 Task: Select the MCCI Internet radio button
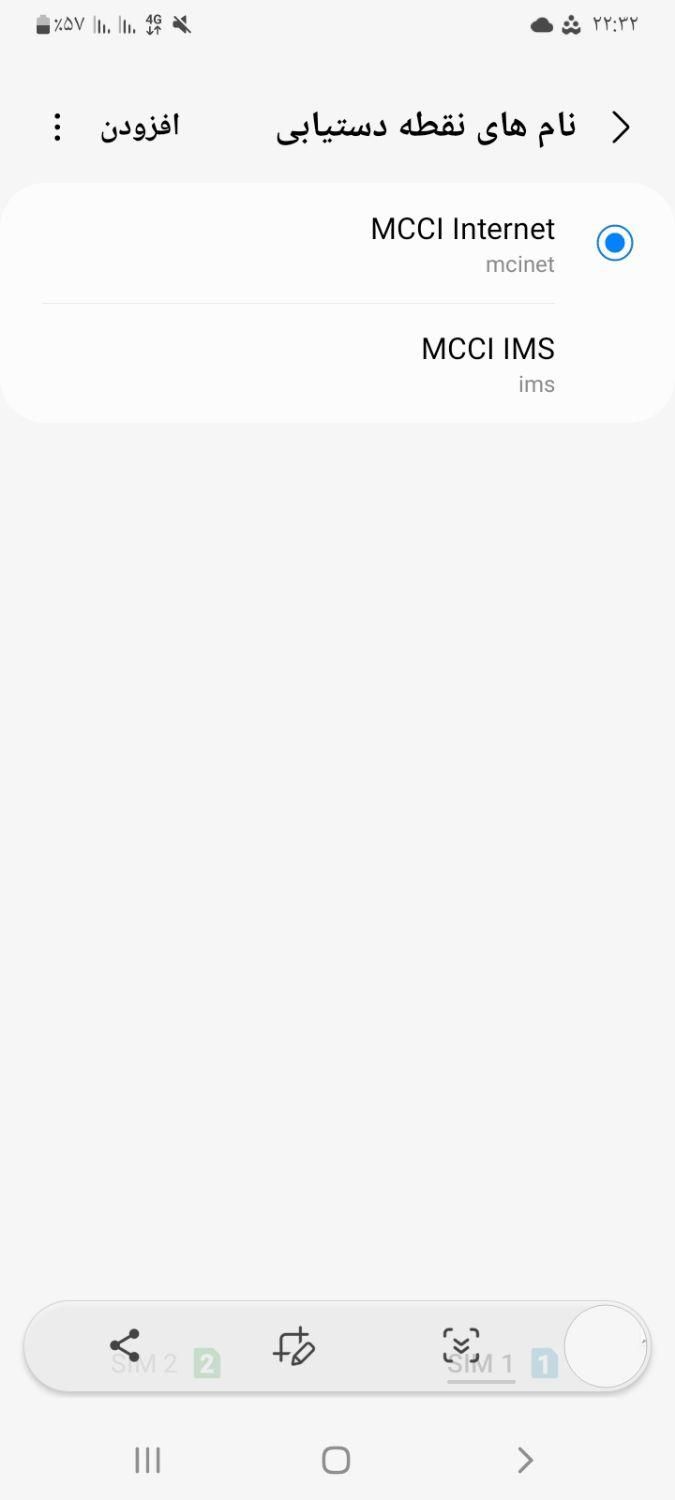coord(614,243)
